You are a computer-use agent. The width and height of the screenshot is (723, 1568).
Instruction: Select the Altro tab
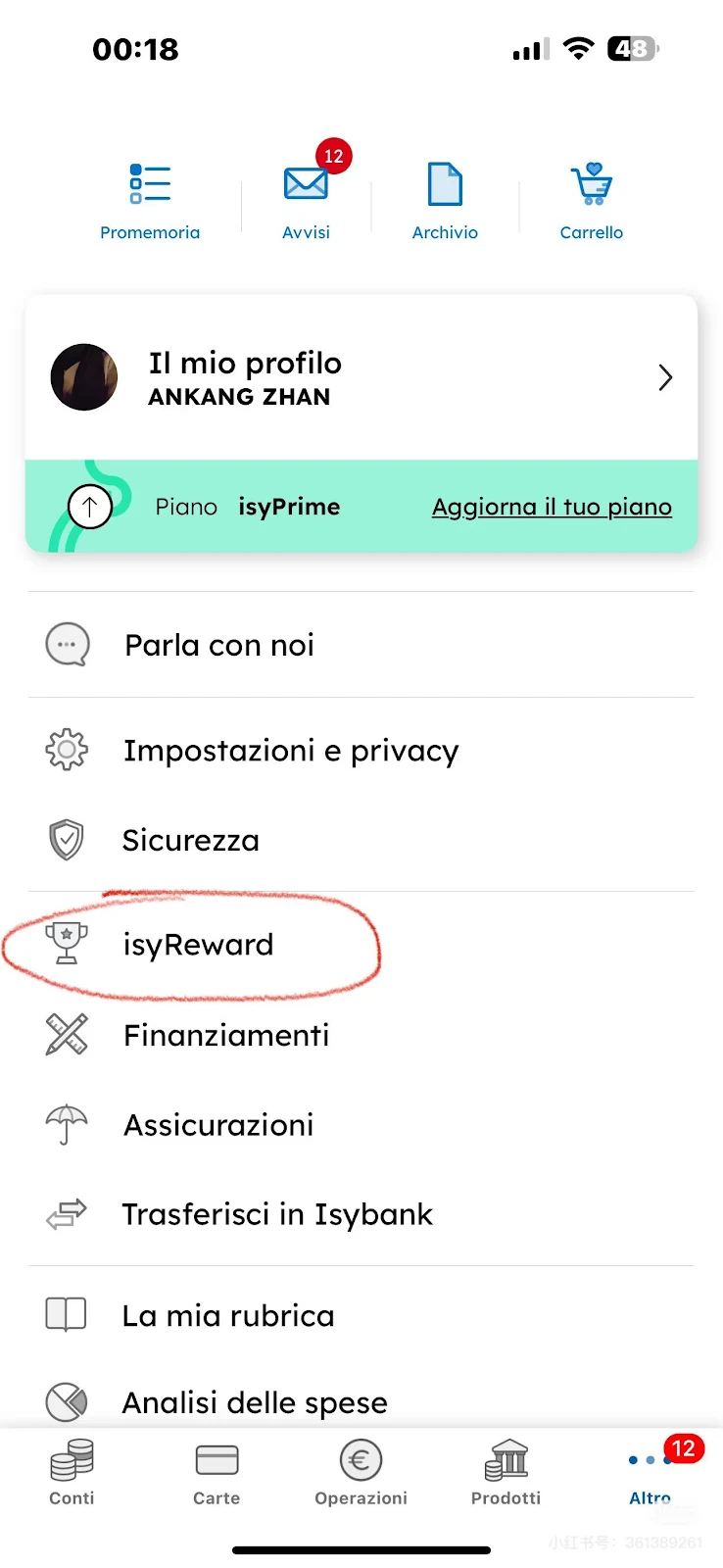click(650, 1475)
